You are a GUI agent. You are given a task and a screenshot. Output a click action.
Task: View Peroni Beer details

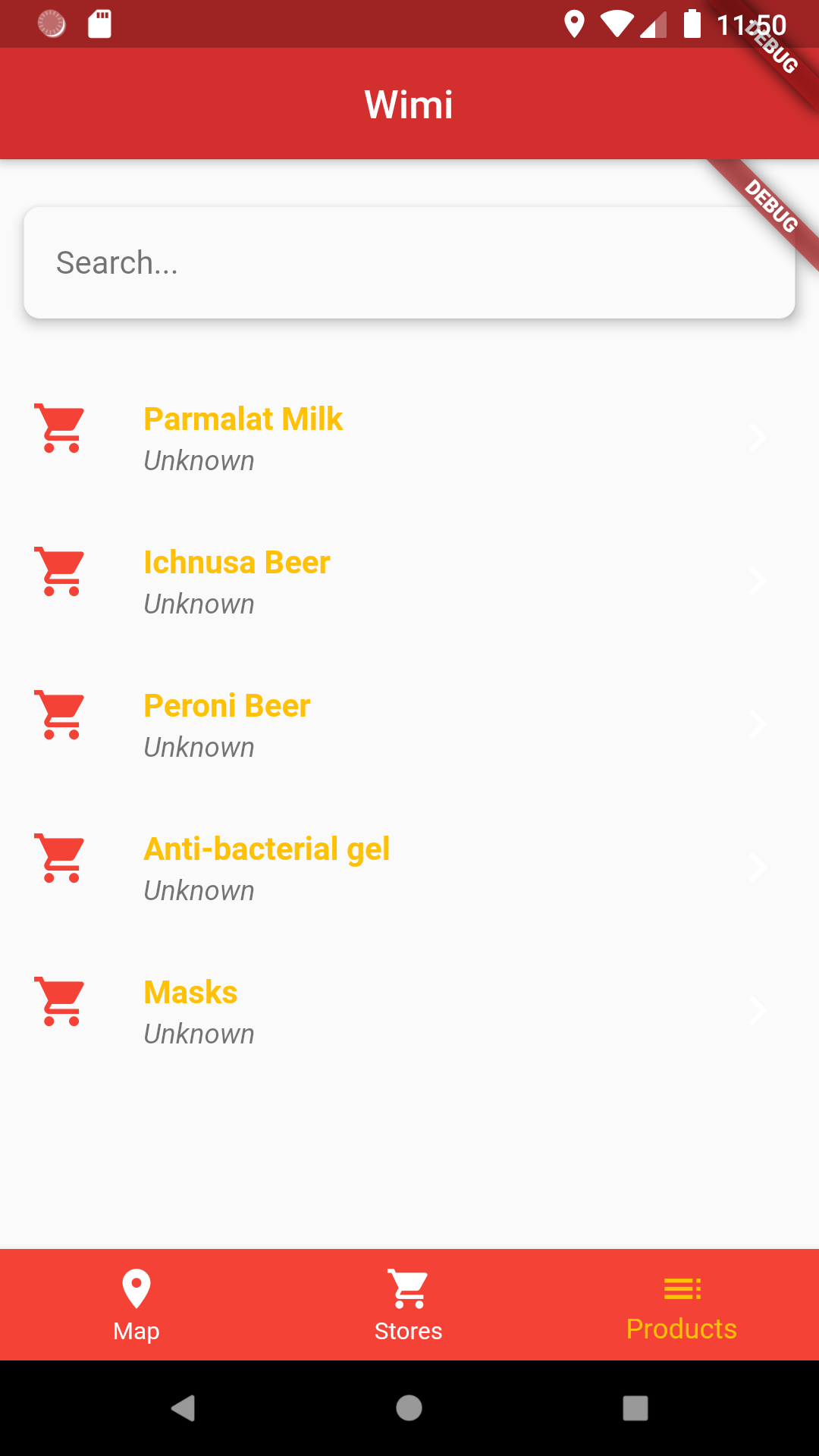coord(409,724)
